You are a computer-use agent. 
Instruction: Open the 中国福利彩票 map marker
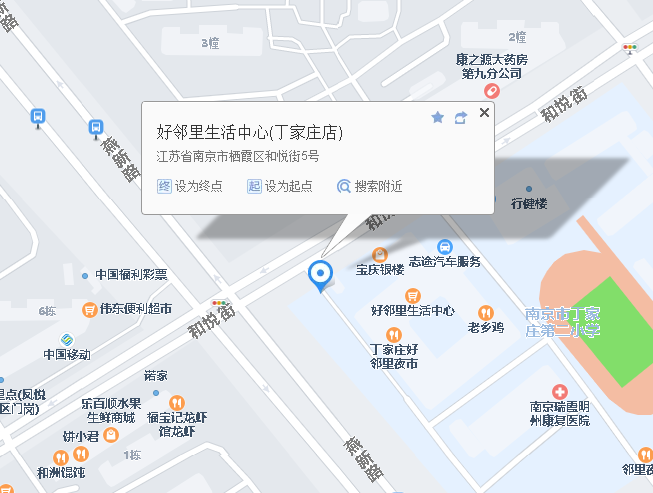coord(85,274)
